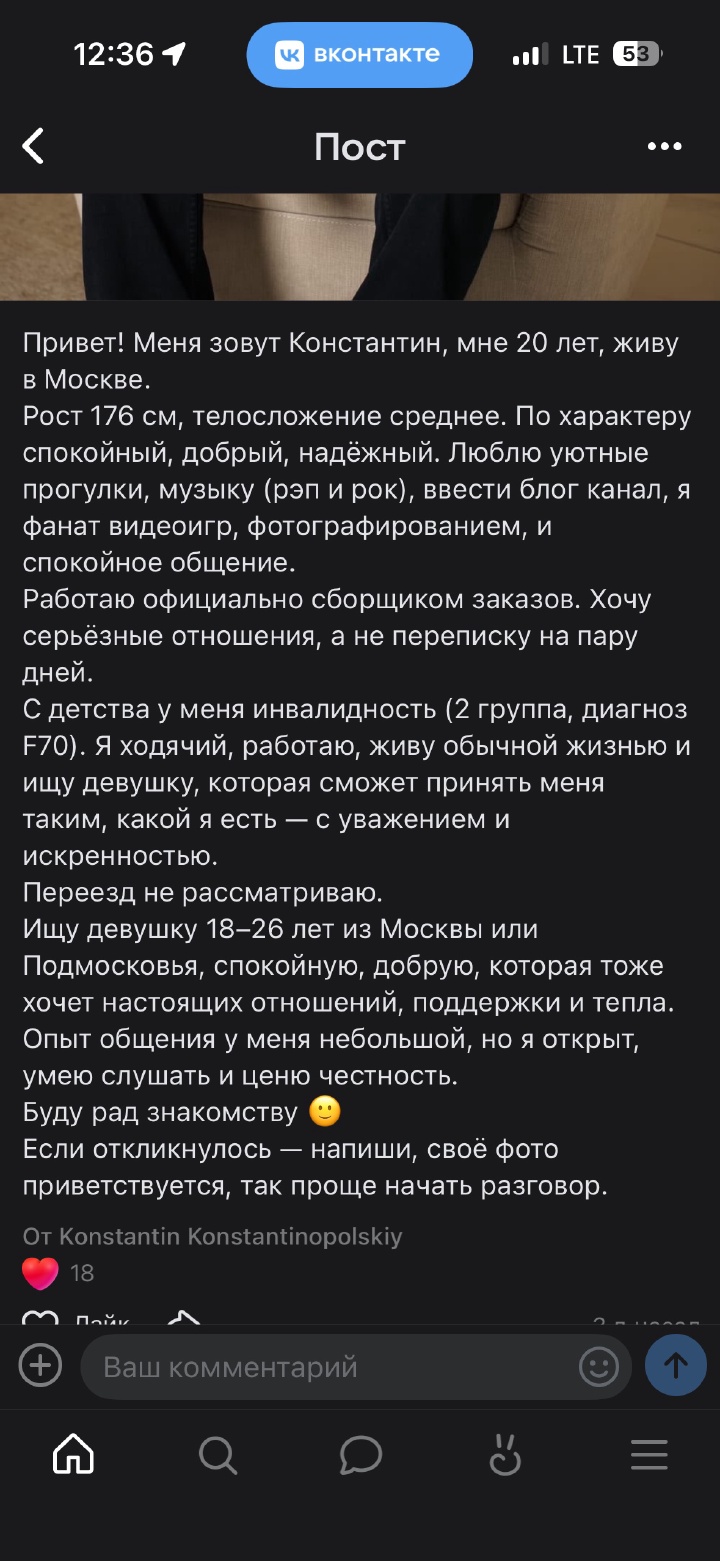
Task: Open the plus attachment button
Action: [x=41, y=1366]
